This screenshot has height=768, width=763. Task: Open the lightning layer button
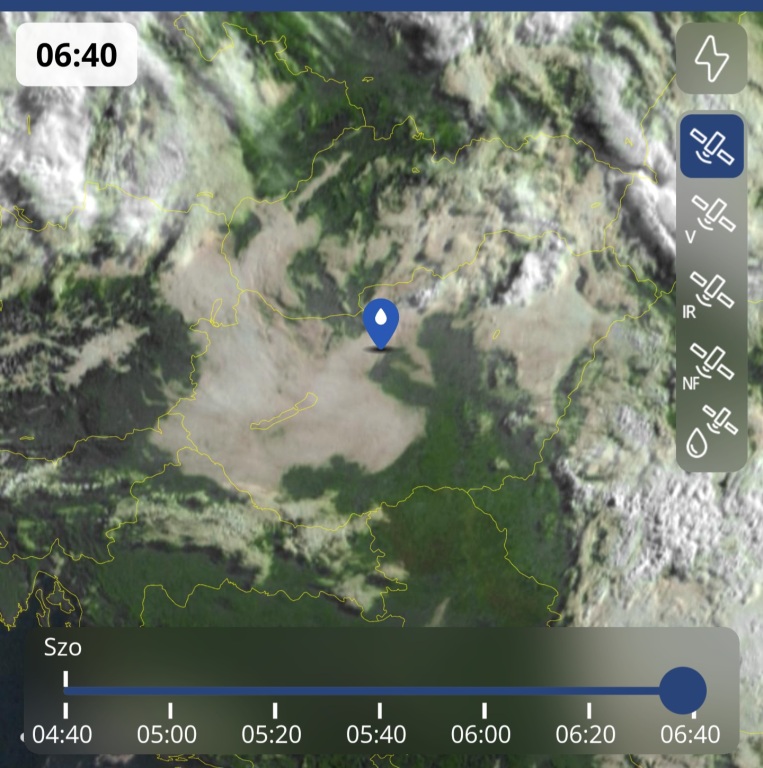point(711,59)
